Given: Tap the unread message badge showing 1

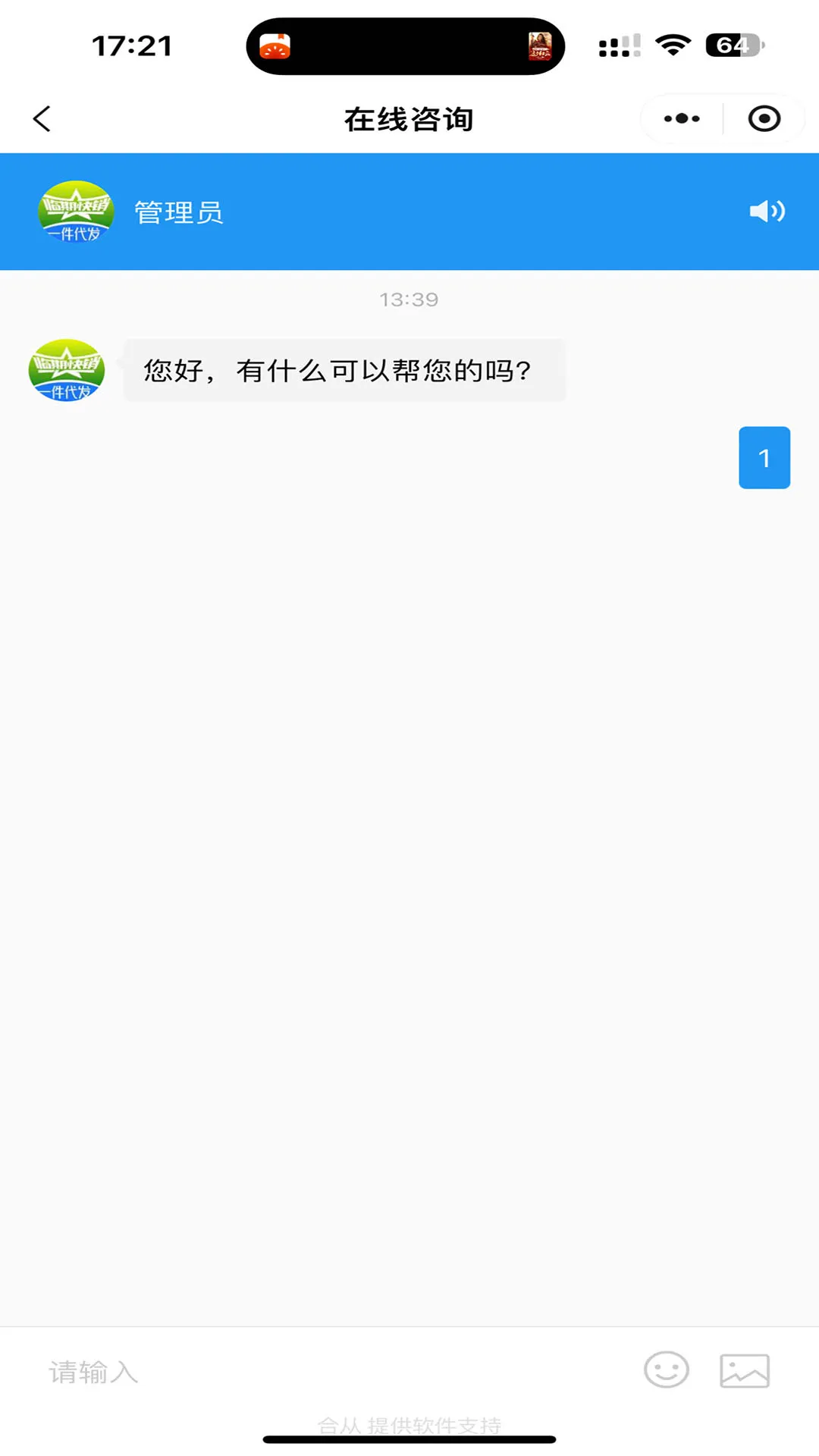Looking at the screenshot, I should (764, 457).
